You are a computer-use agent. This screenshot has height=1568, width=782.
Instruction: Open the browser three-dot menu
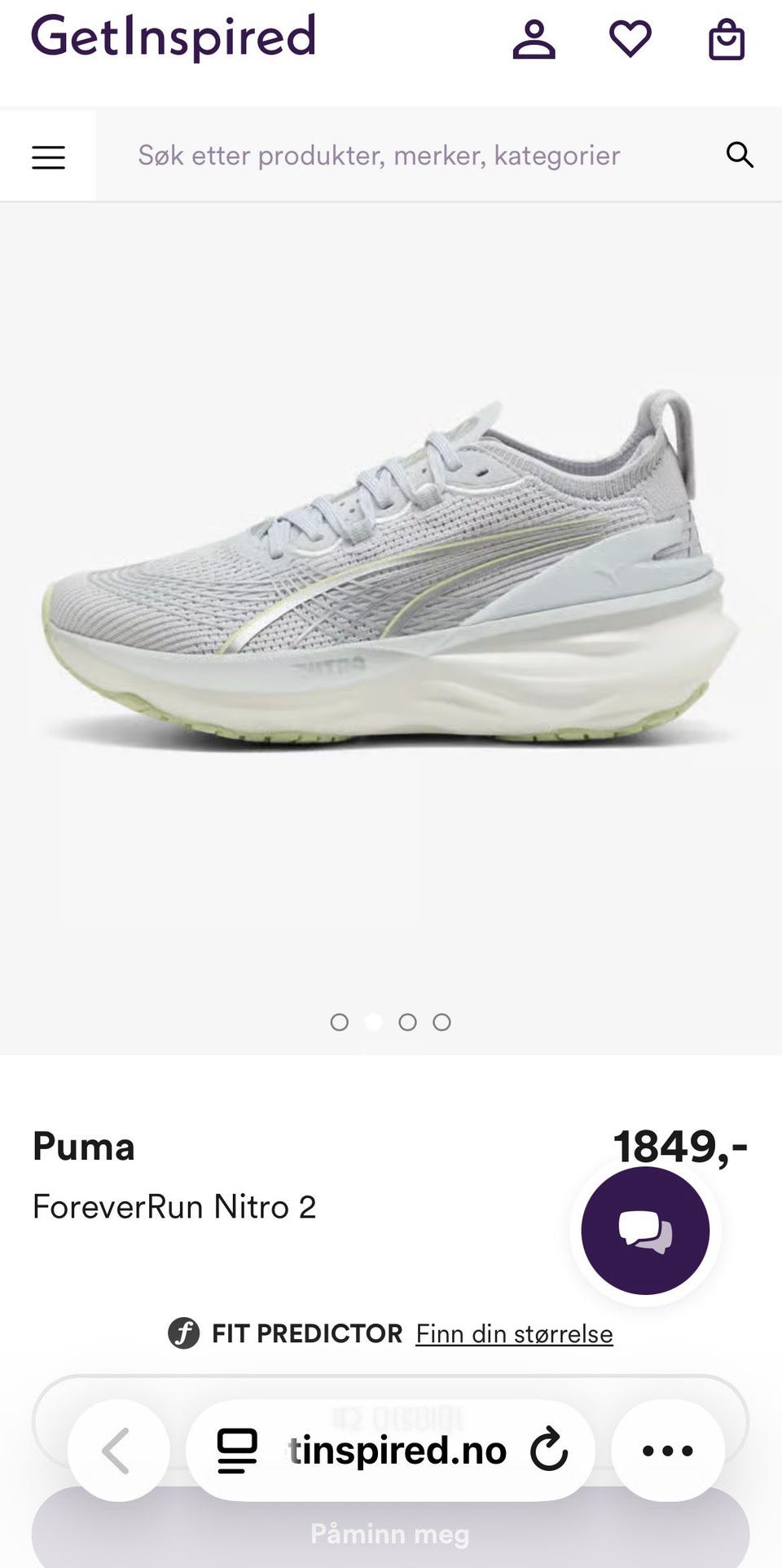(x=668, y=1450)
